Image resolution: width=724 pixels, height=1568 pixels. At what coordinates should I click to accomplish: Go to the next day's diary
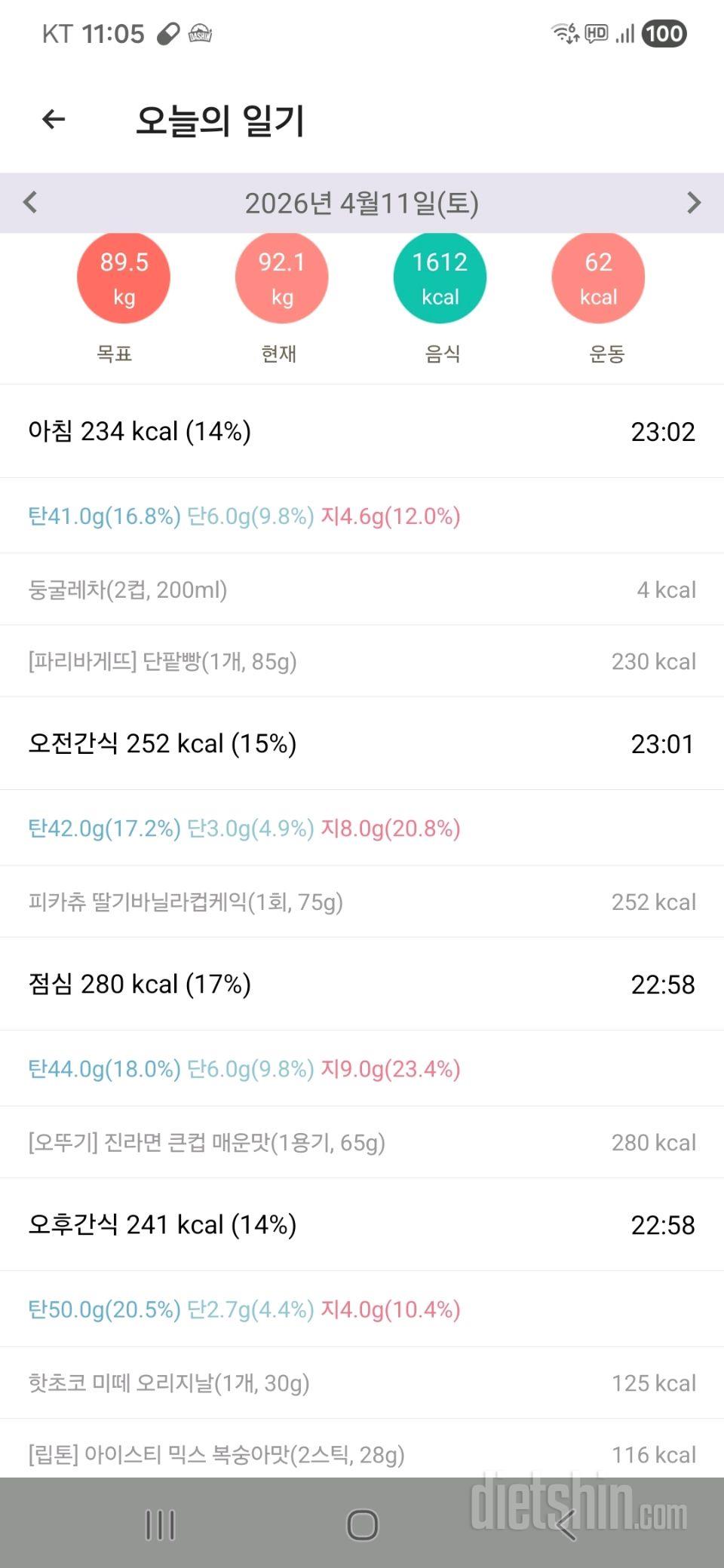[x=694, y=202]
